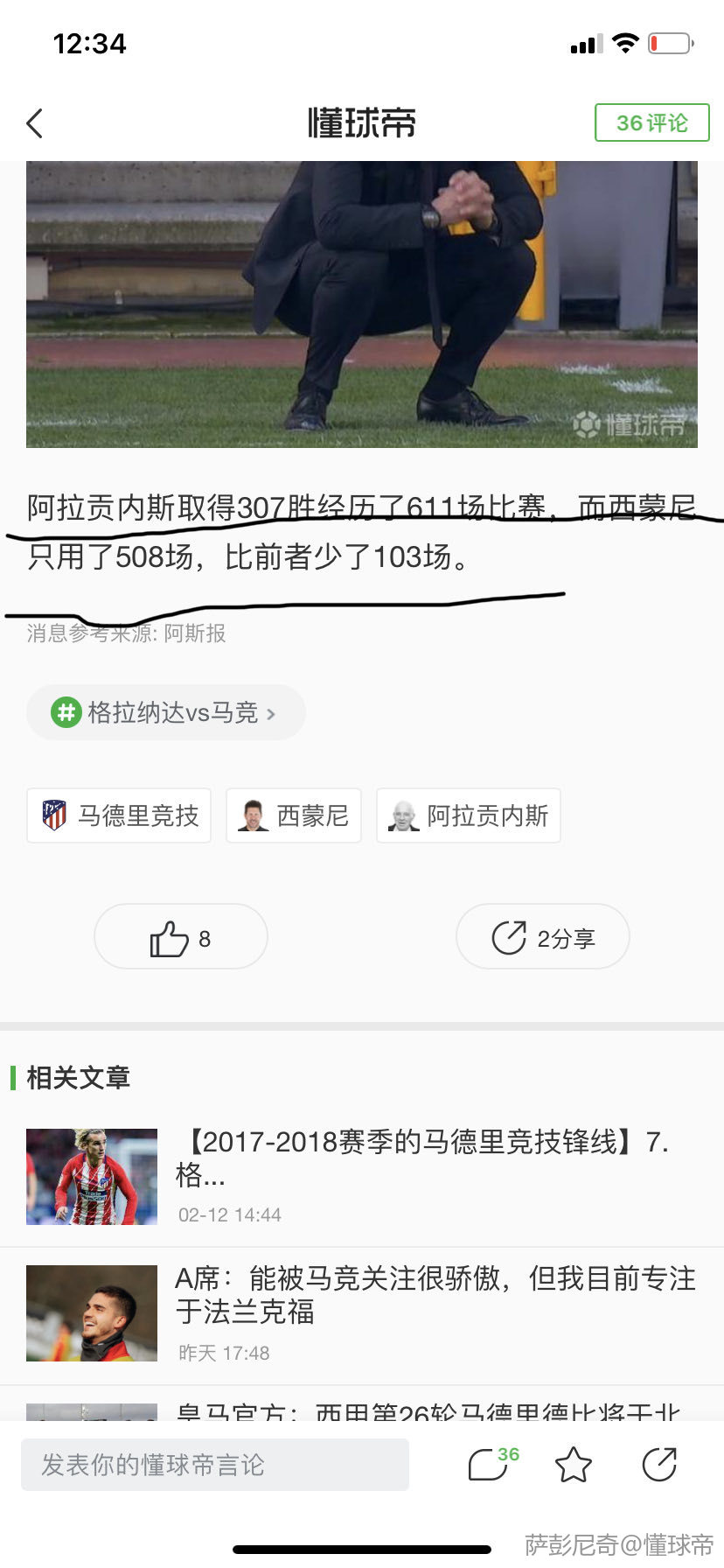Open the squatting coach article image

click(362, 304)
